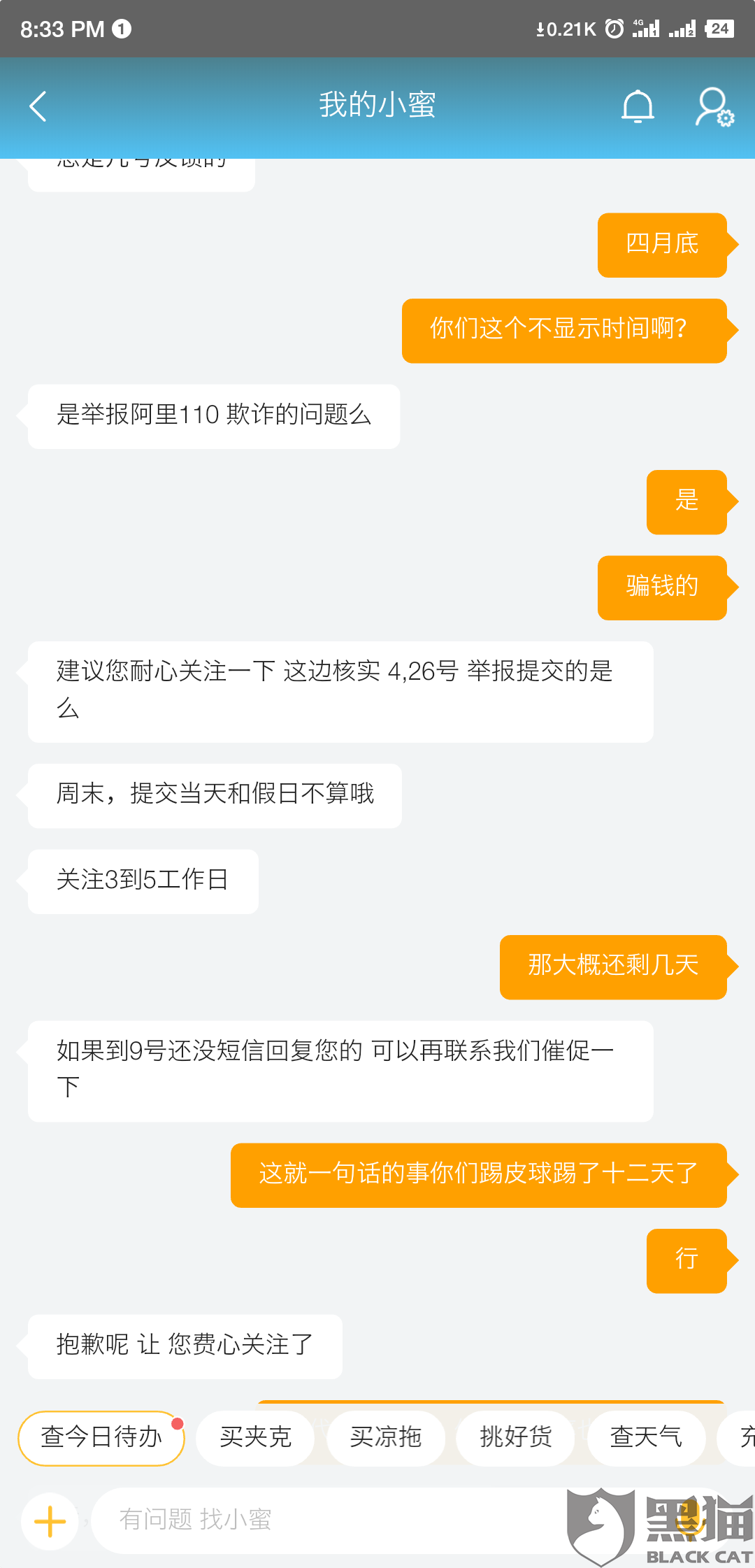Choose the 买凉拖 chip
This screenshot has height=1568, width=755.
(385, 1437)
